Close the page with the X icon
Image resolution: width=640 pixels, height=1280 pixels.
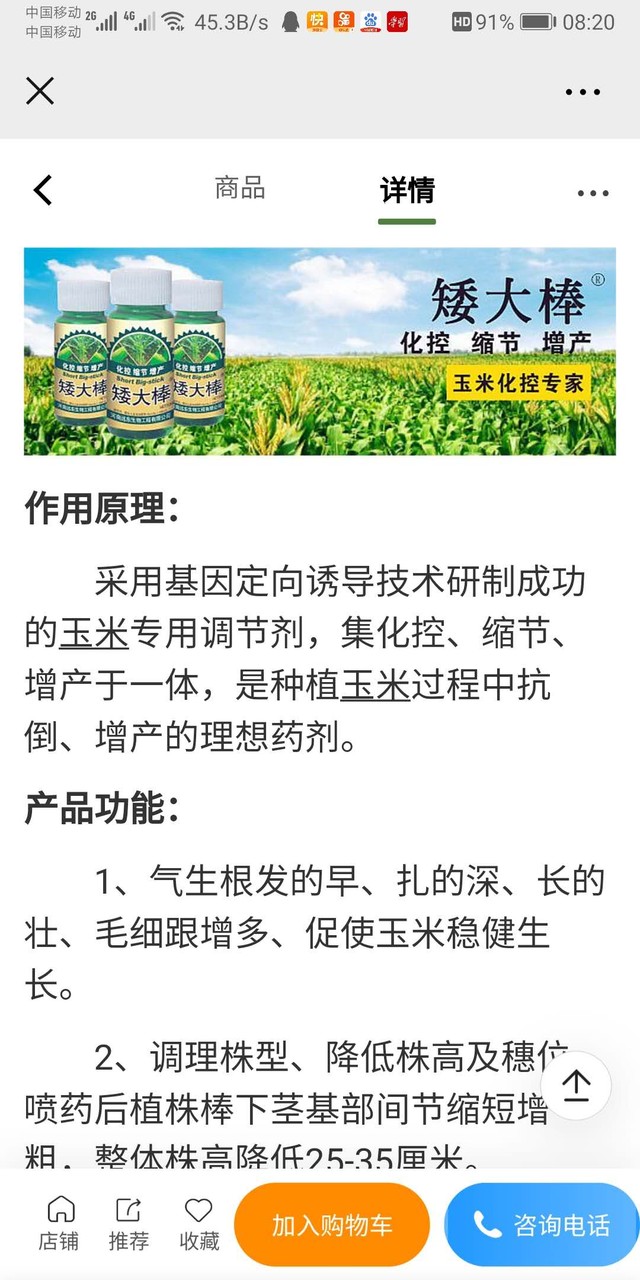point(40,91)
